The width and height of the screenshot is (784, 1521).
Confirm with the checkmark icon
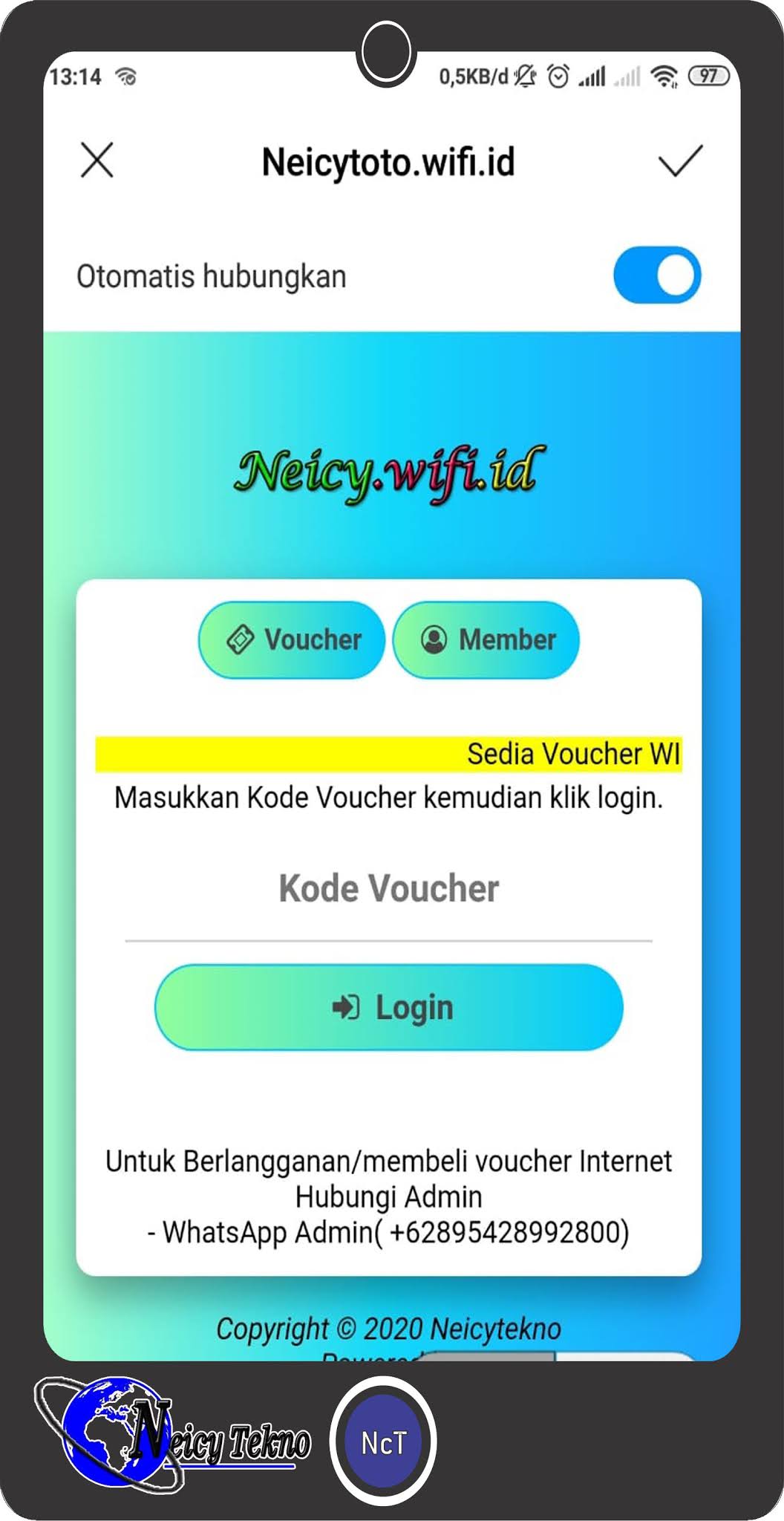[680, 160]
